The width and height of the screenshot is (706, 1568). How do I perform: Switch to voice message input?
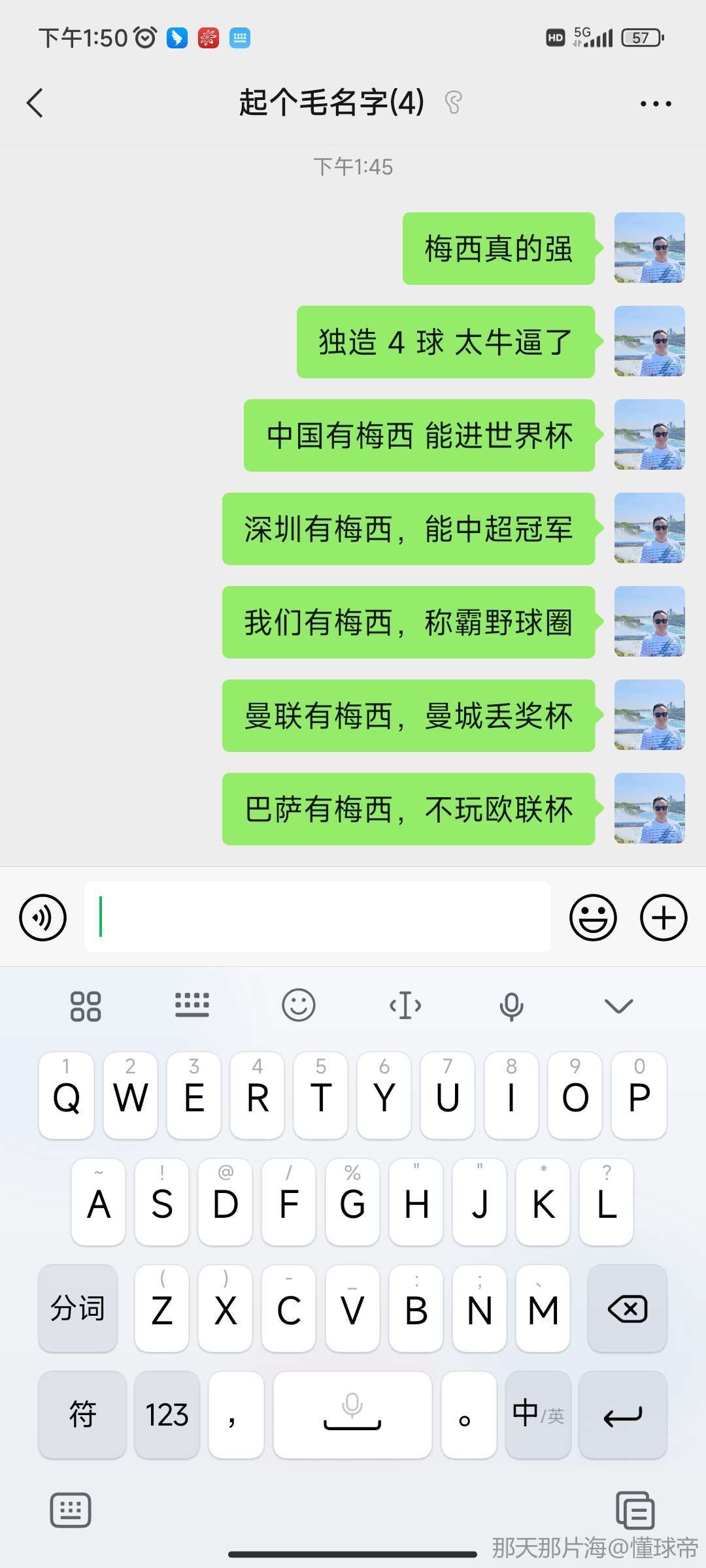coord(43,917)
